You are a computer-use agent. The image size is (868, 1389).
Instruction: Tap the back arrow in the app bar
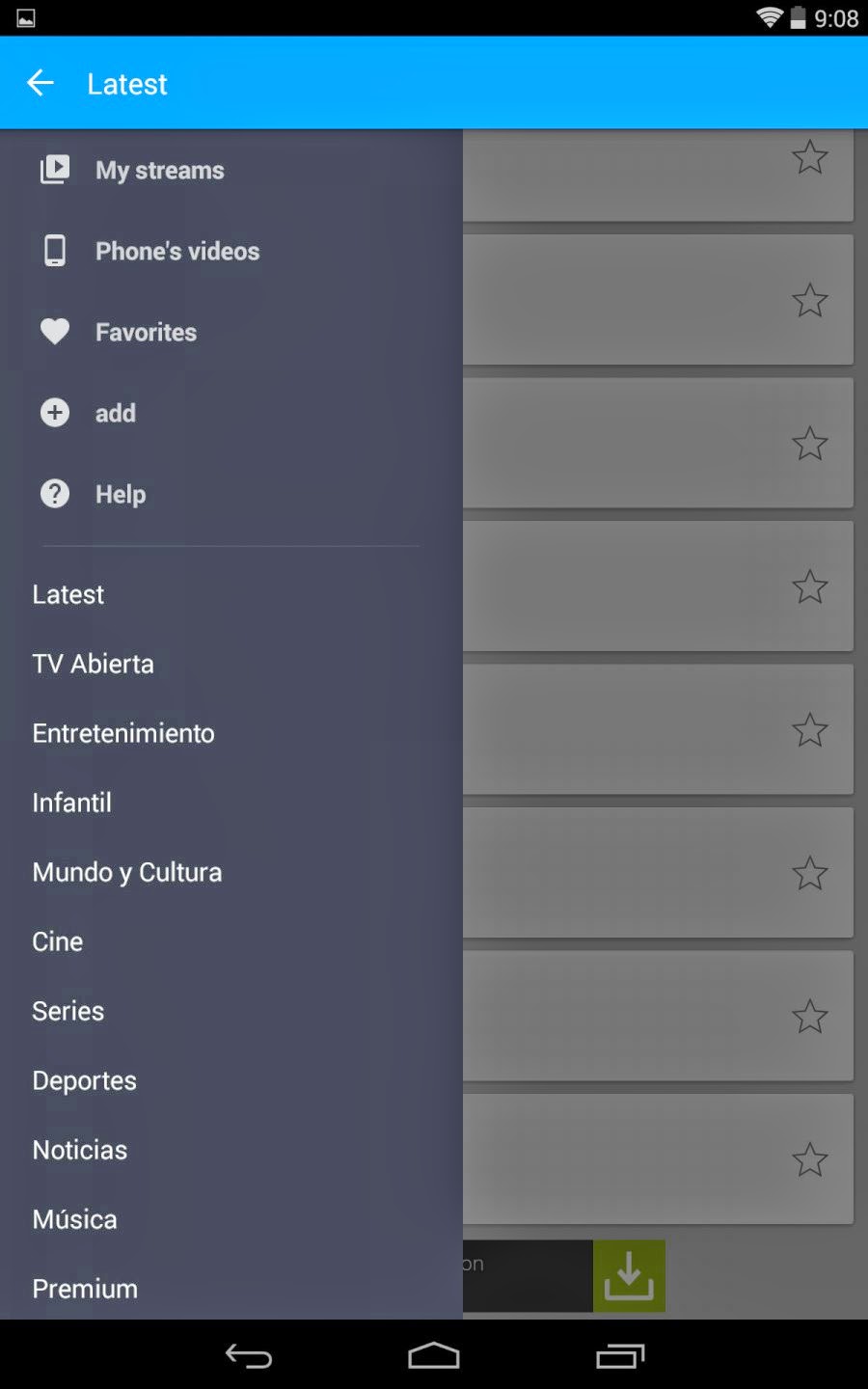pyautogui.click(x=41, y=84)
